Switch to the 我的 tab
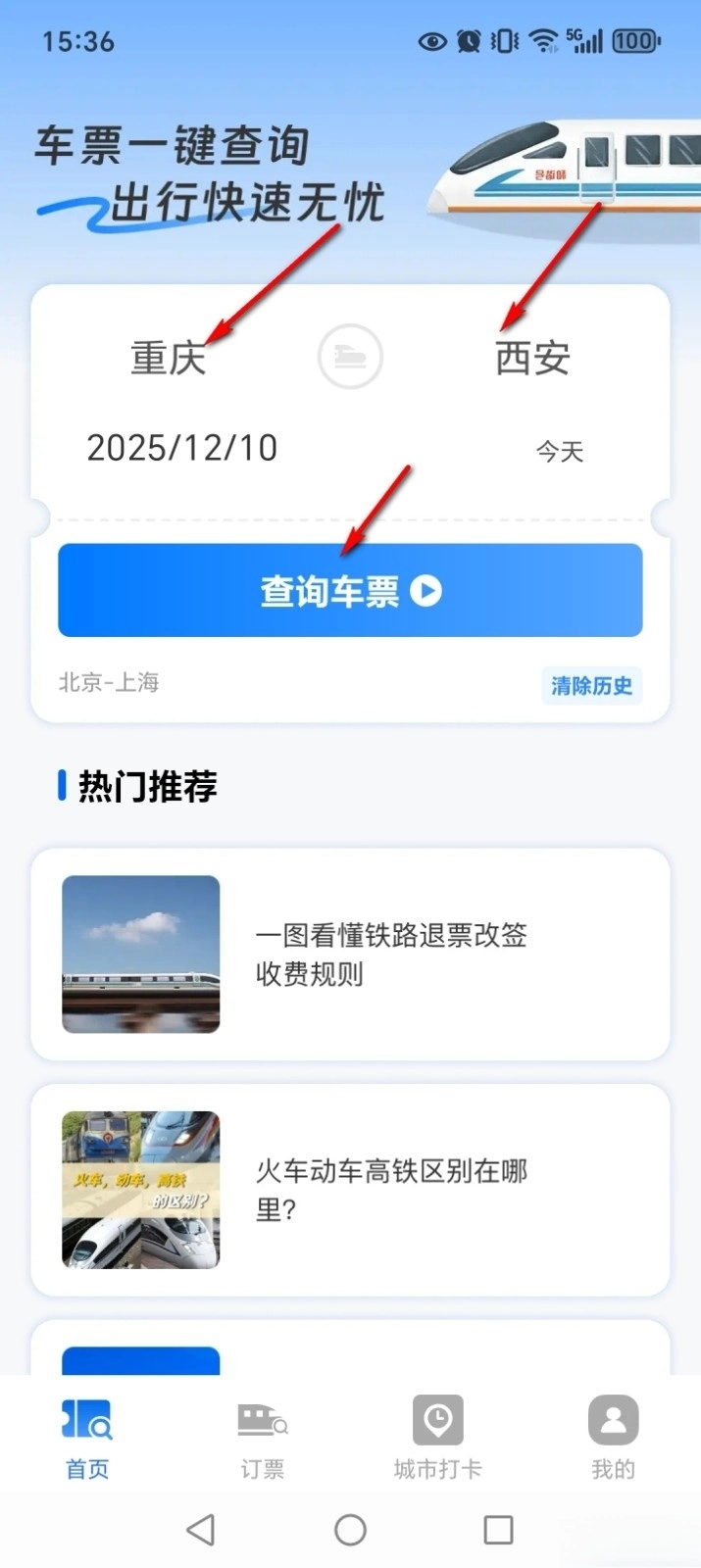The height and width of the screenshot is (1568, 701). pyautogui.click(x=613, y=1438)
